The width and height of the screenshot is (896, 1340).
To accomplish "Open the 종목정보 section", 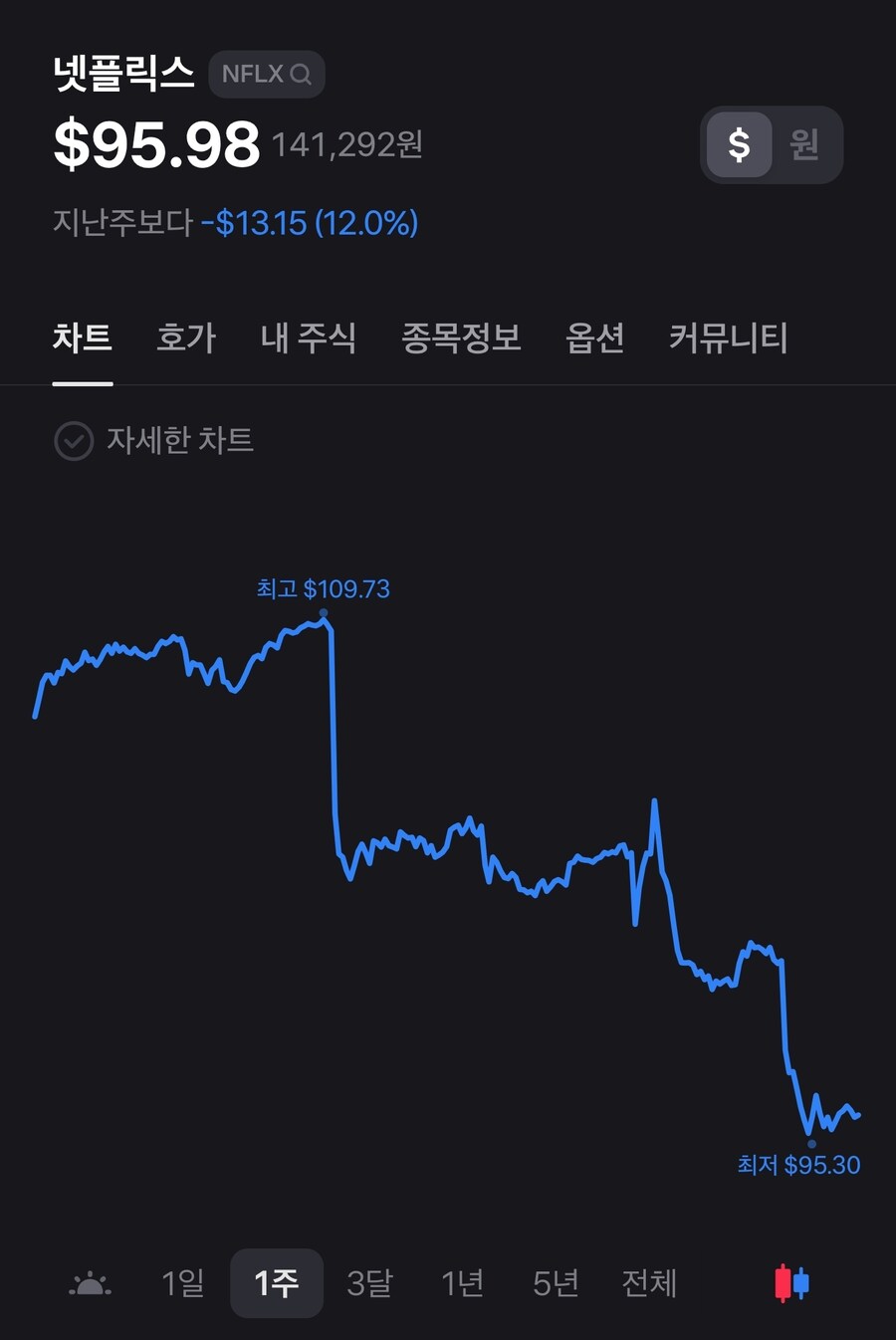I will pos(461,338).
